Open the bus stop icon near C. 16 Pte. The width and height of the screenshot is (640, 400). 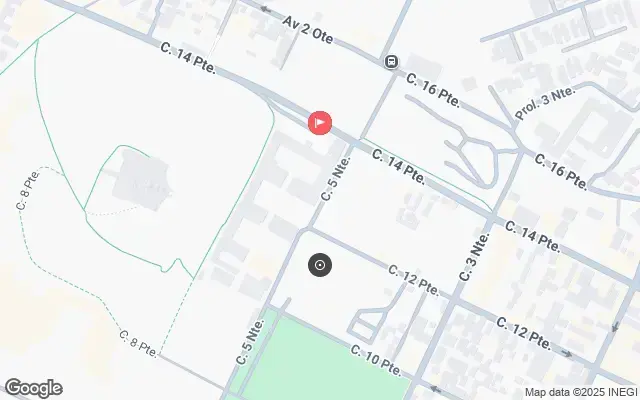(390, 62)
